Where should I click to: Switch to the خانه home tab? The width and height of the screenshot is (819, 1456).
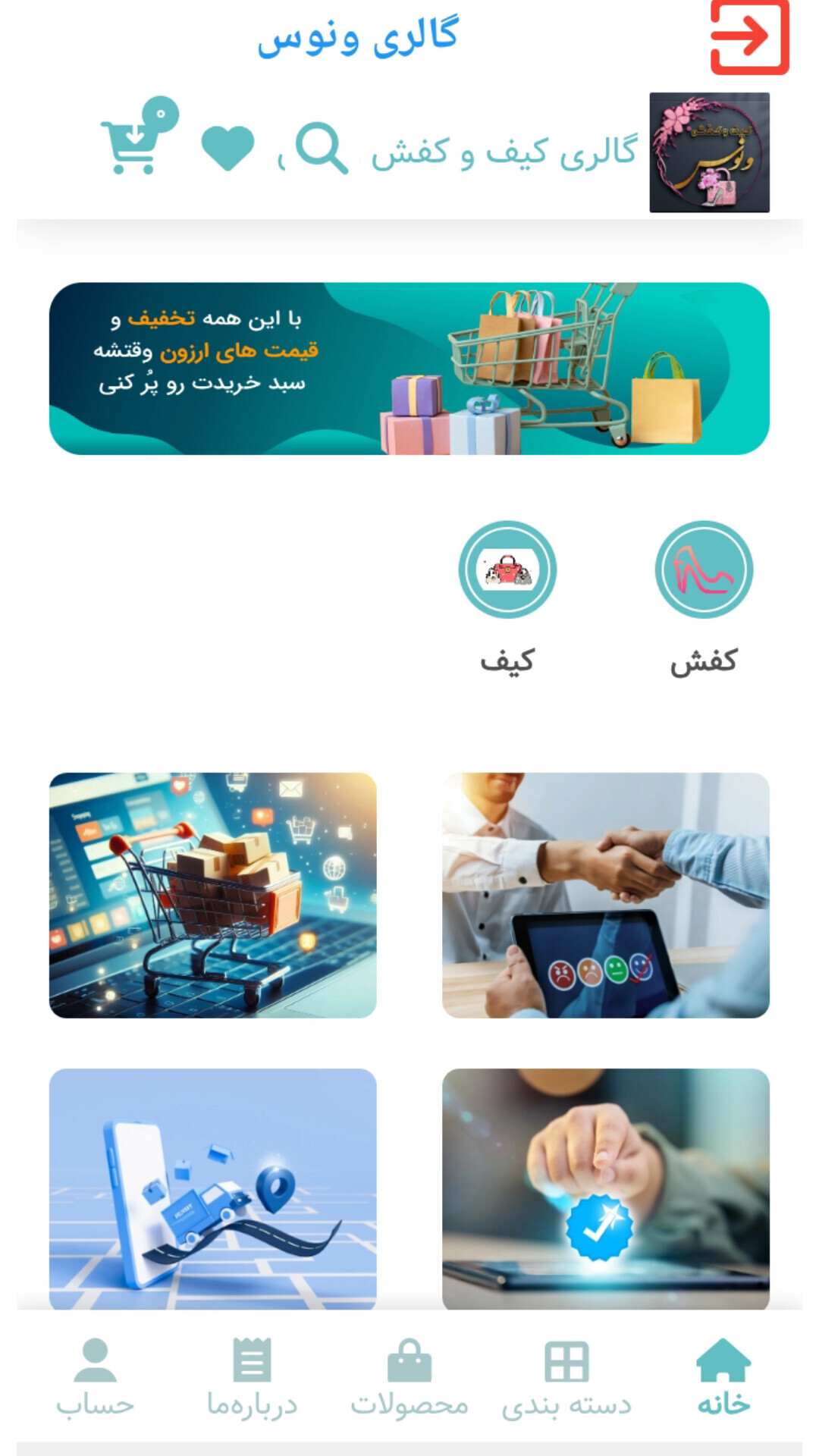(x=723, y=1377)
